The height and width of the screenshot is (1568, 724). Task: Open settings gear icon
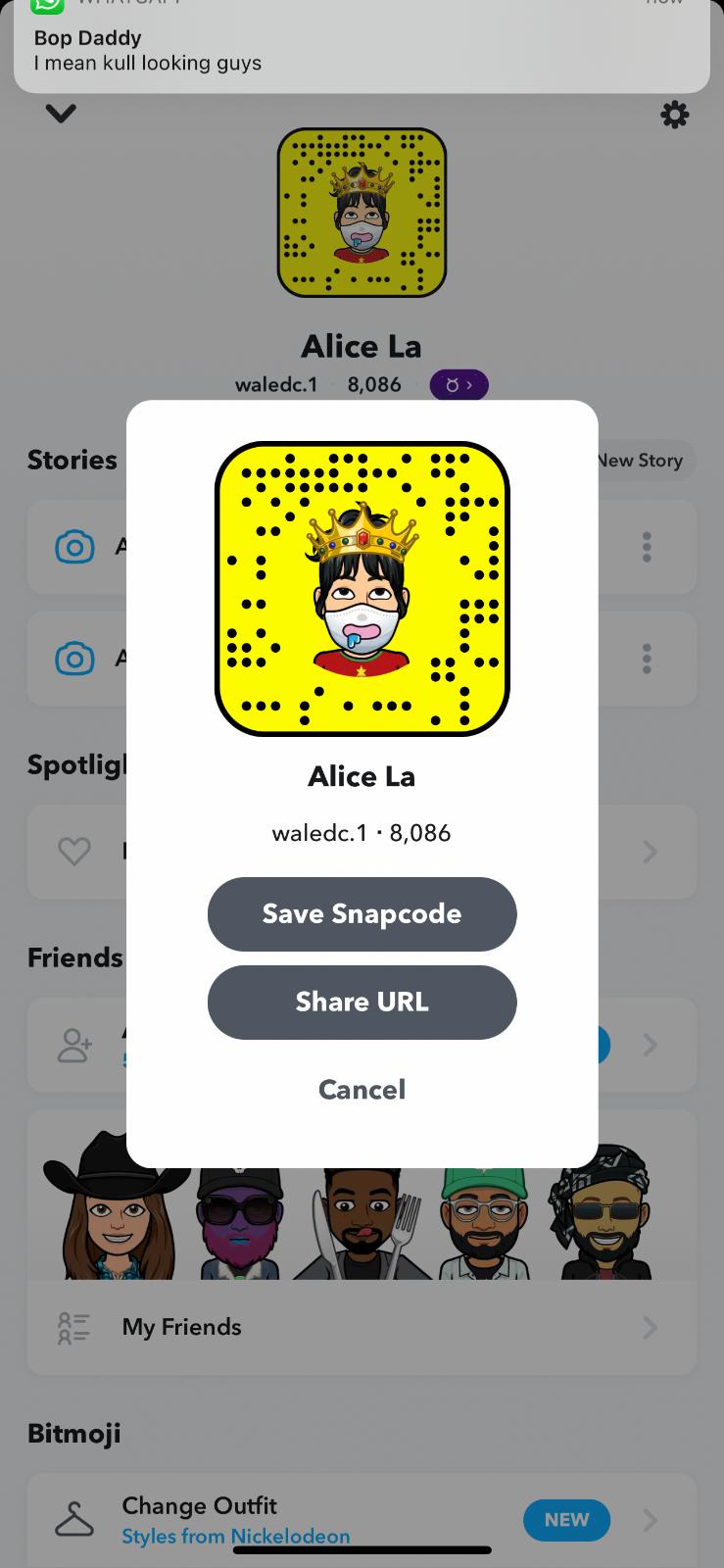tap(674, 116)
